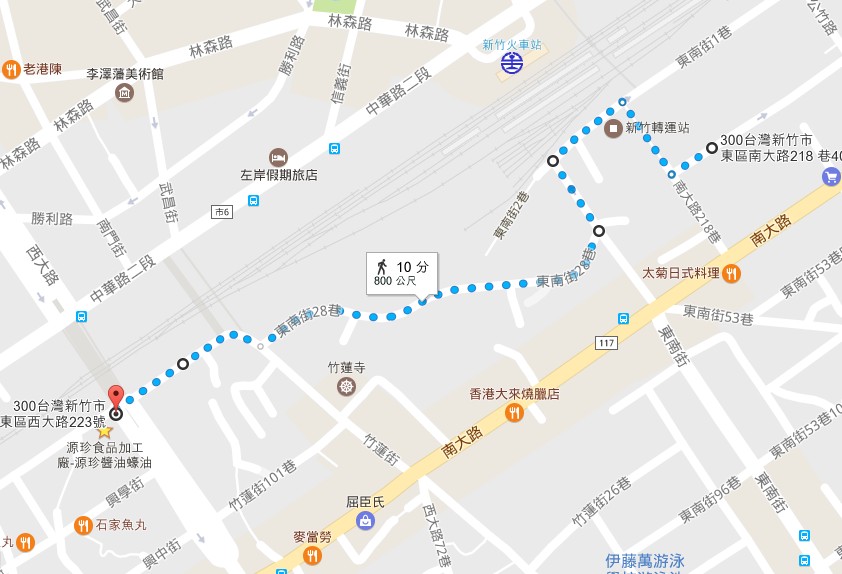Tap the 麥當勞 restaurant marker
Image resolution: width=842 pixels, height=574 pixels.
pos(313,556)
